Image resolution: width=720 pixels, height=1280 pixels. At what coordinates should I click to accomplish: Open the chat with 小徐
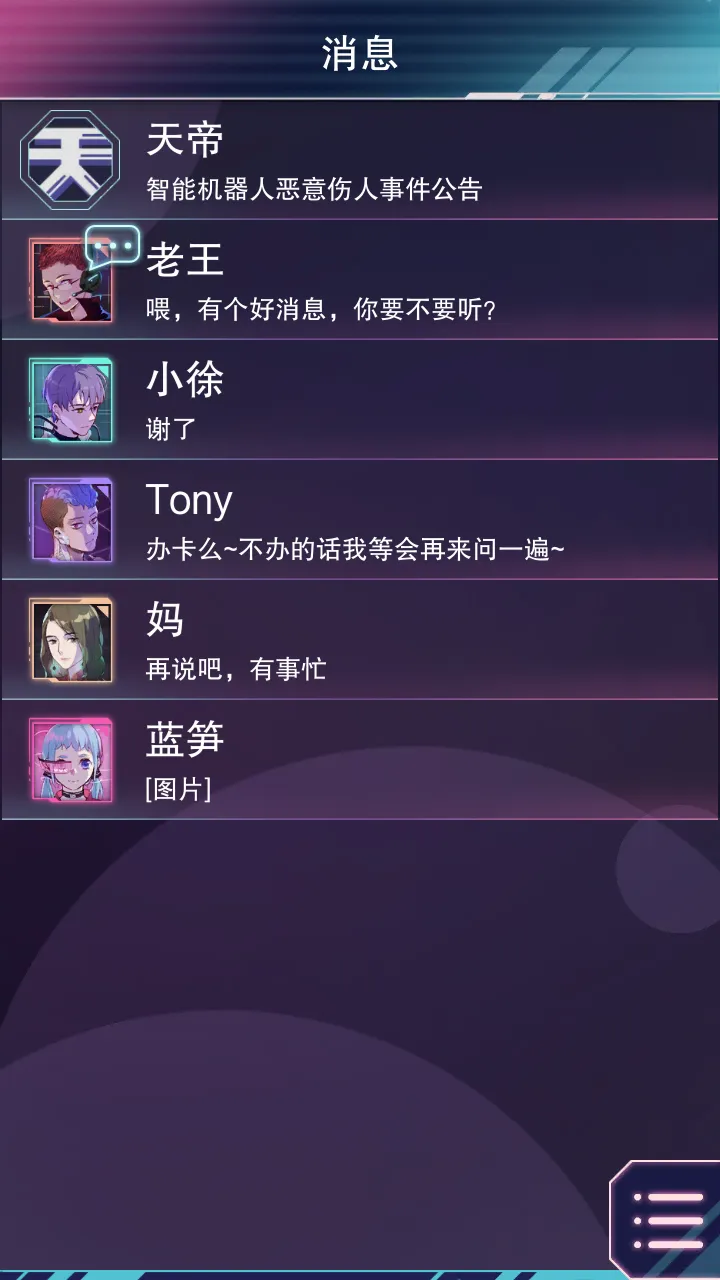point(360,400)
